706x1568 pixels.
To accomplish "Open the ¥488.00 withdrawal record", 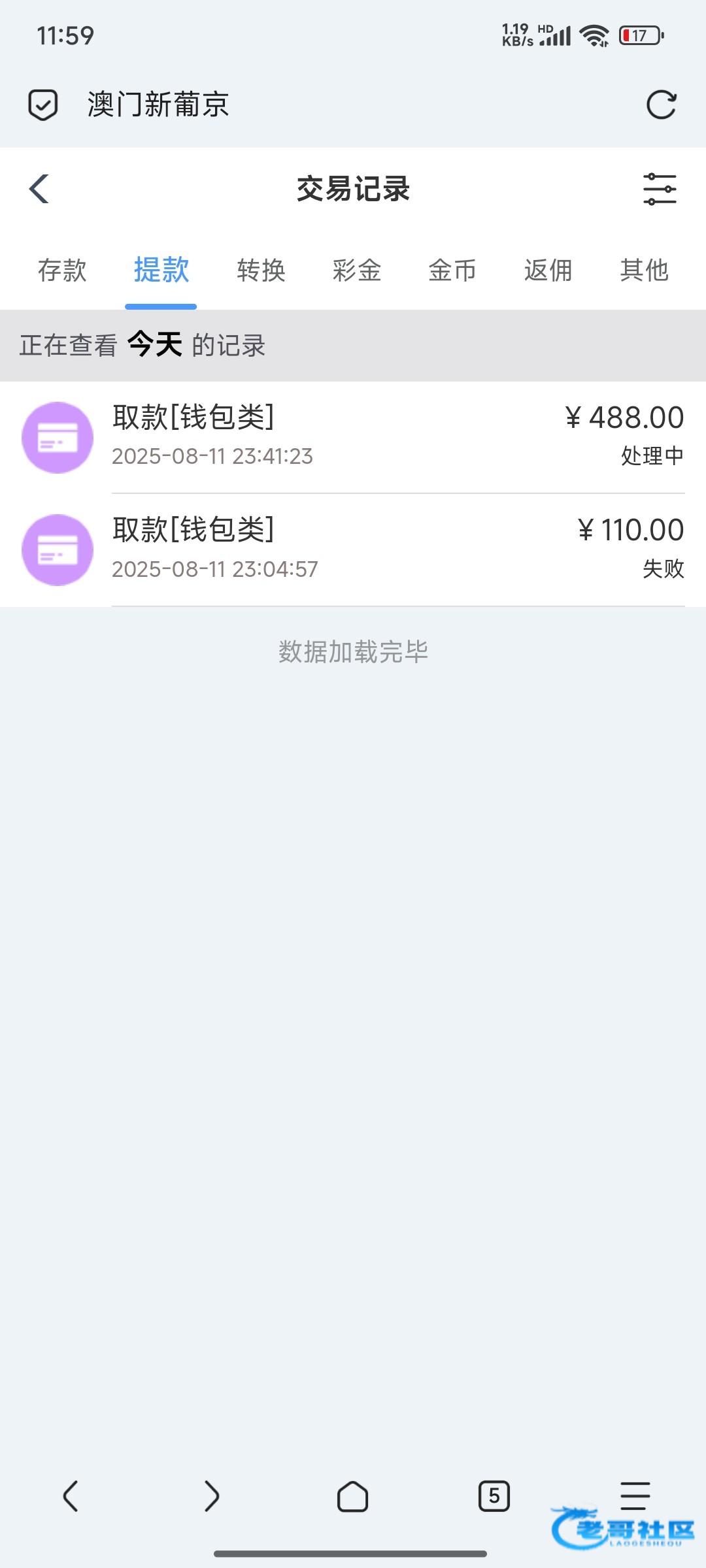I will 353,436.
